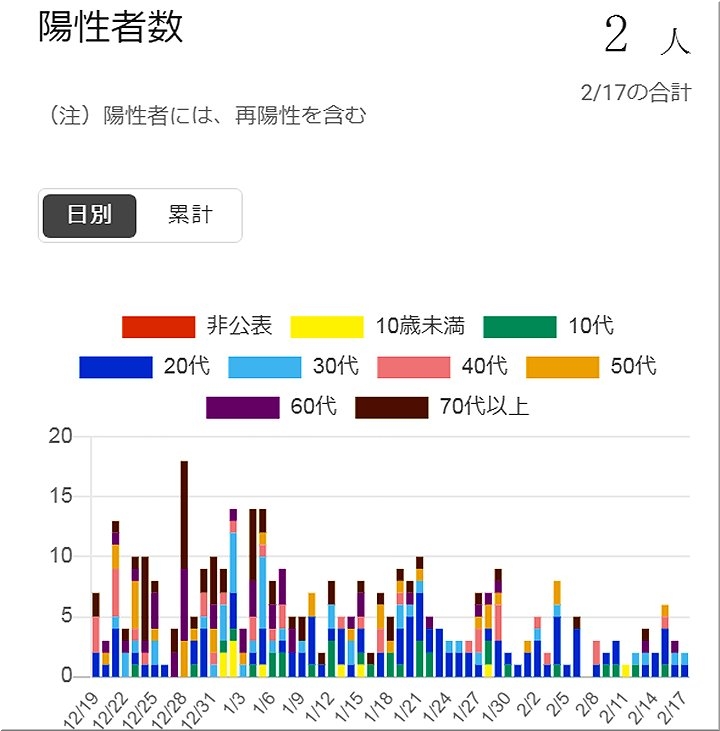Hide the 50代 age group series
Screen dimensions: 720x731
(590, 366)
